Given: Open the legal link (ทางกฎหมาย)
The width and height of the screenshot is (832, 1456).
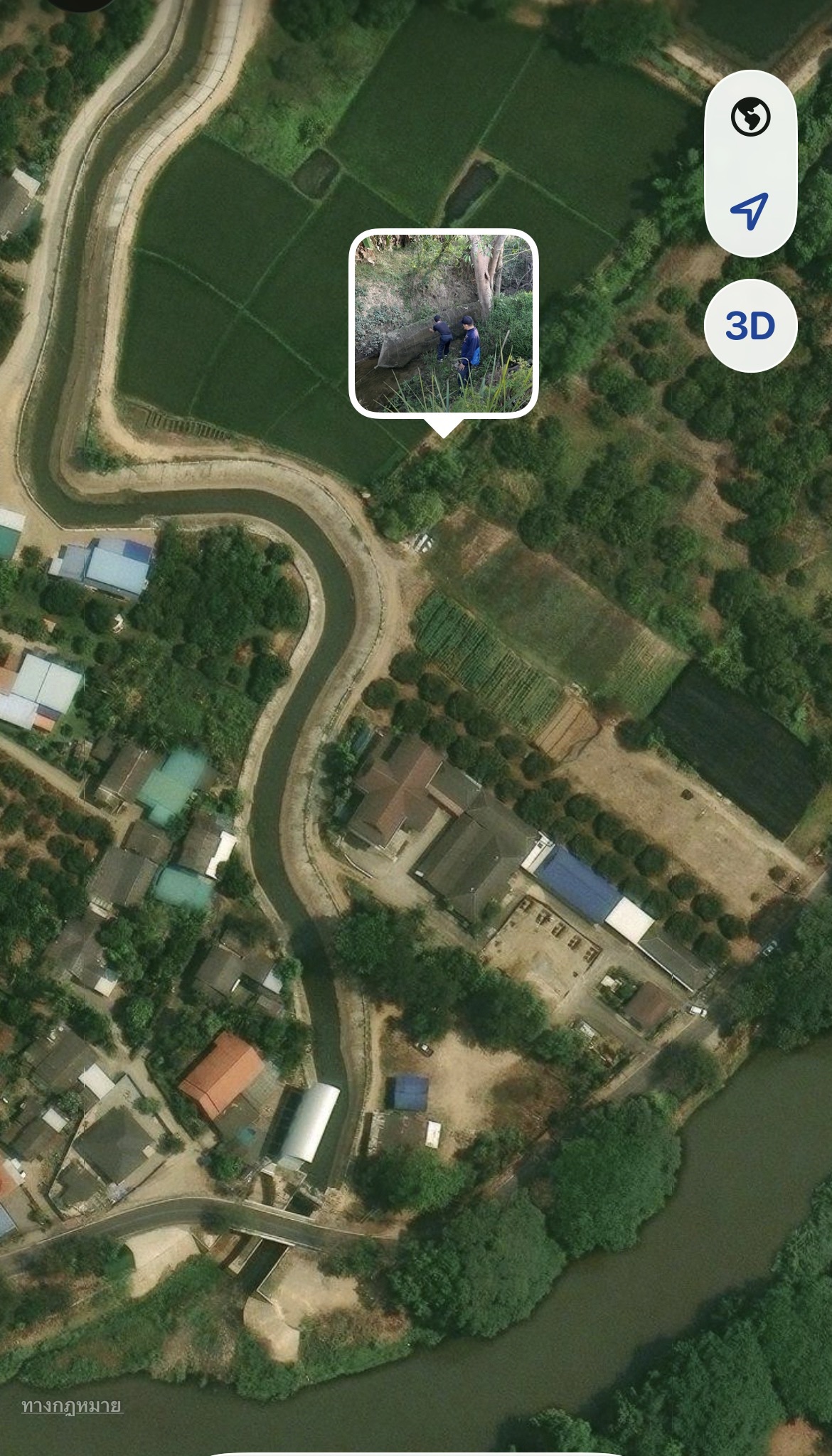Looking at the screenshot, I should tap(71, 1405).
